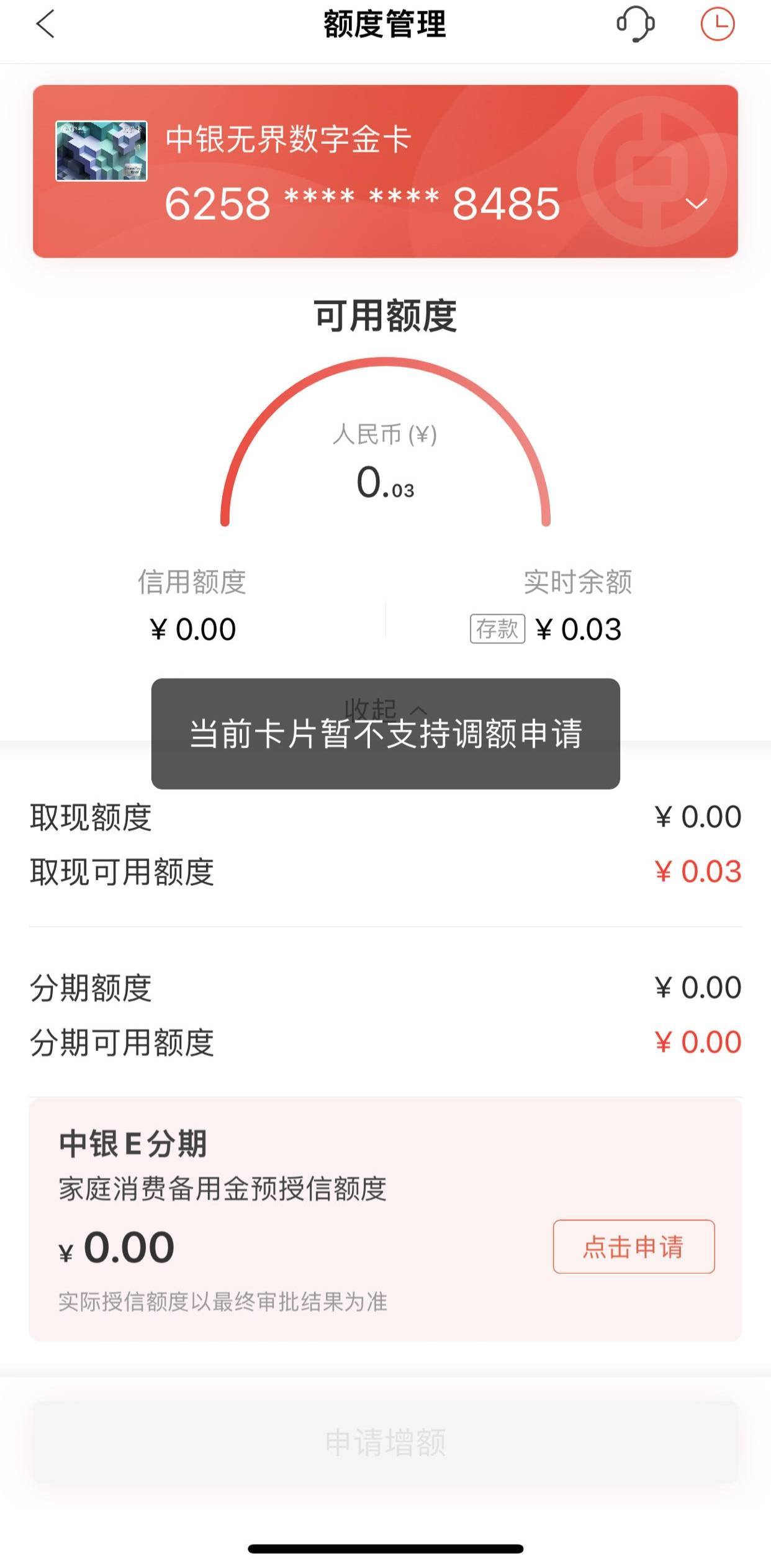Tap 申请增额 button
Viewport: 771px width, 1568px height.
coord(385,1441)
